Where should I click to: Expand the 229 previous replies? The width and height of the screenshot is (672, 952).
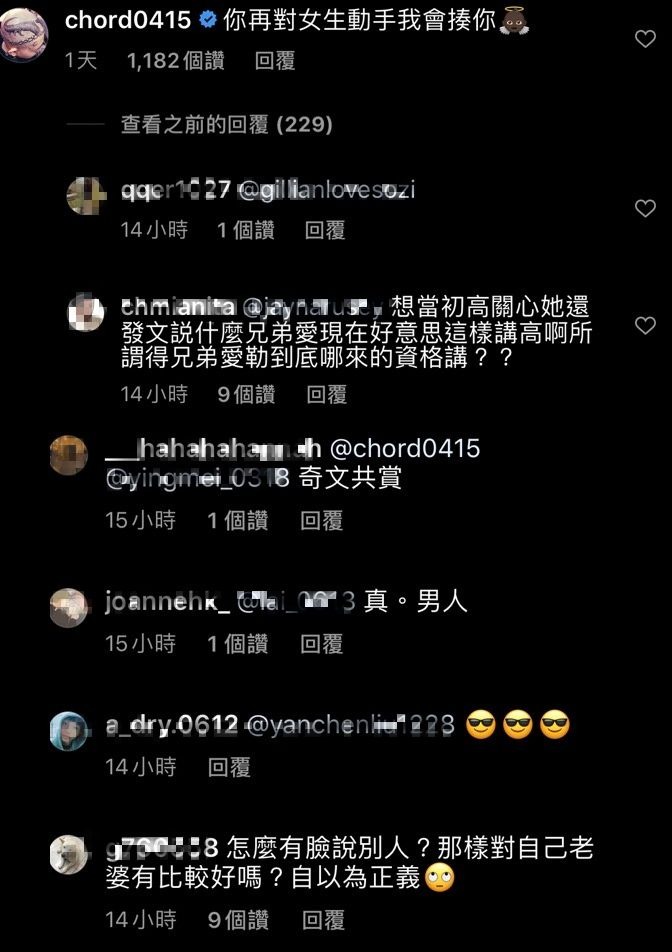click(226, 125)
